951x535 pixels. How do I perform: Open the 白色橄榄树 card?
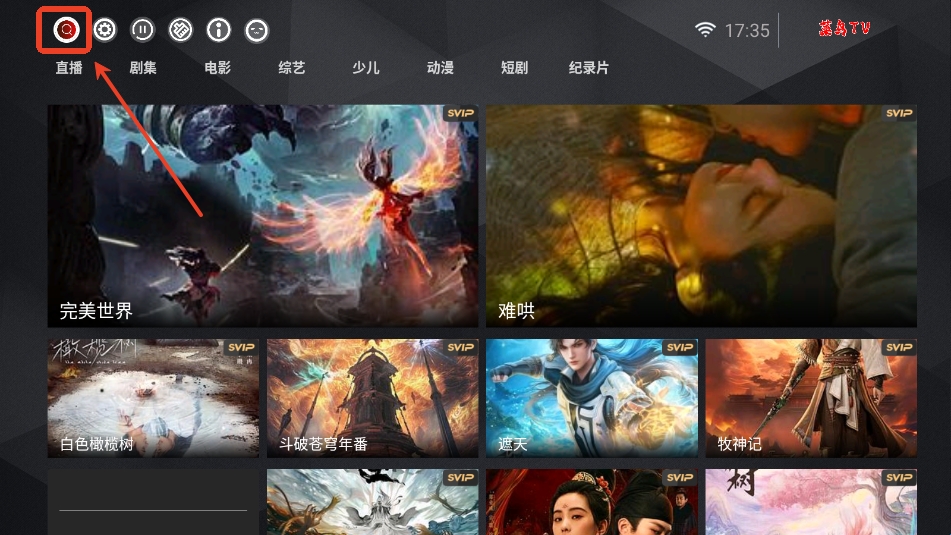tap(153, 398)
